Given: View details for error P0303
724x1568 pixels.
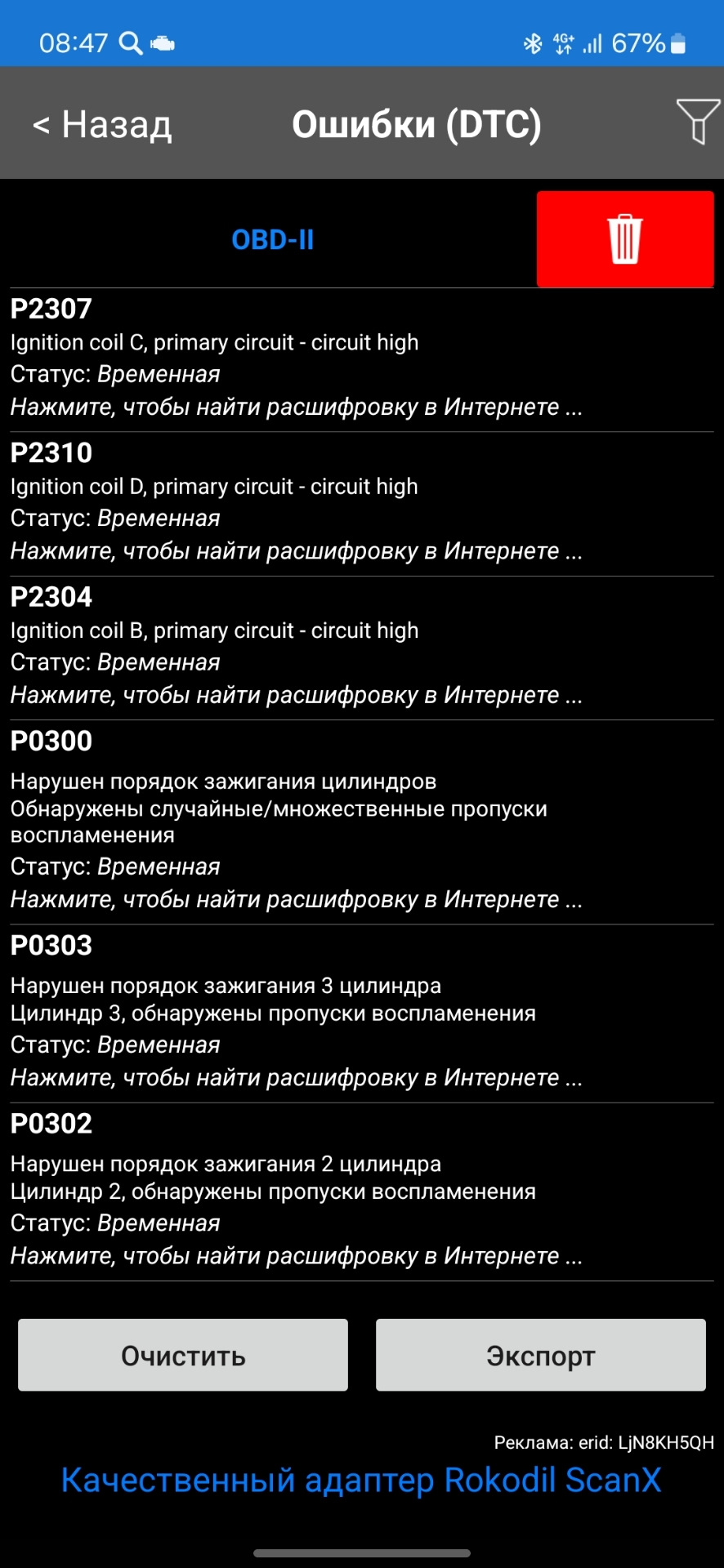Looking at the screenshot, I should point(296,1012).
